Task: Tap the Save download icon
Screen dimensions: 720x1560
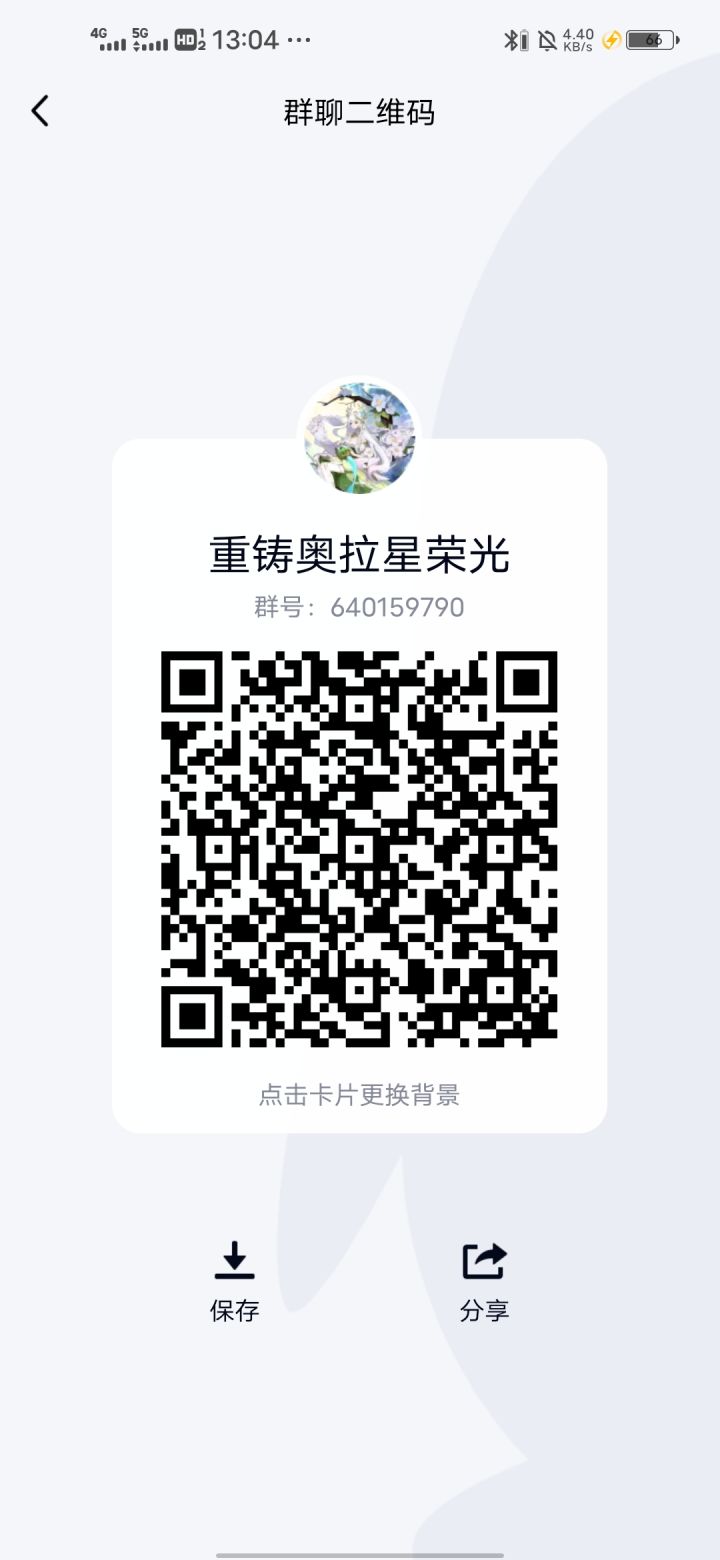Action: point(235,1260)
